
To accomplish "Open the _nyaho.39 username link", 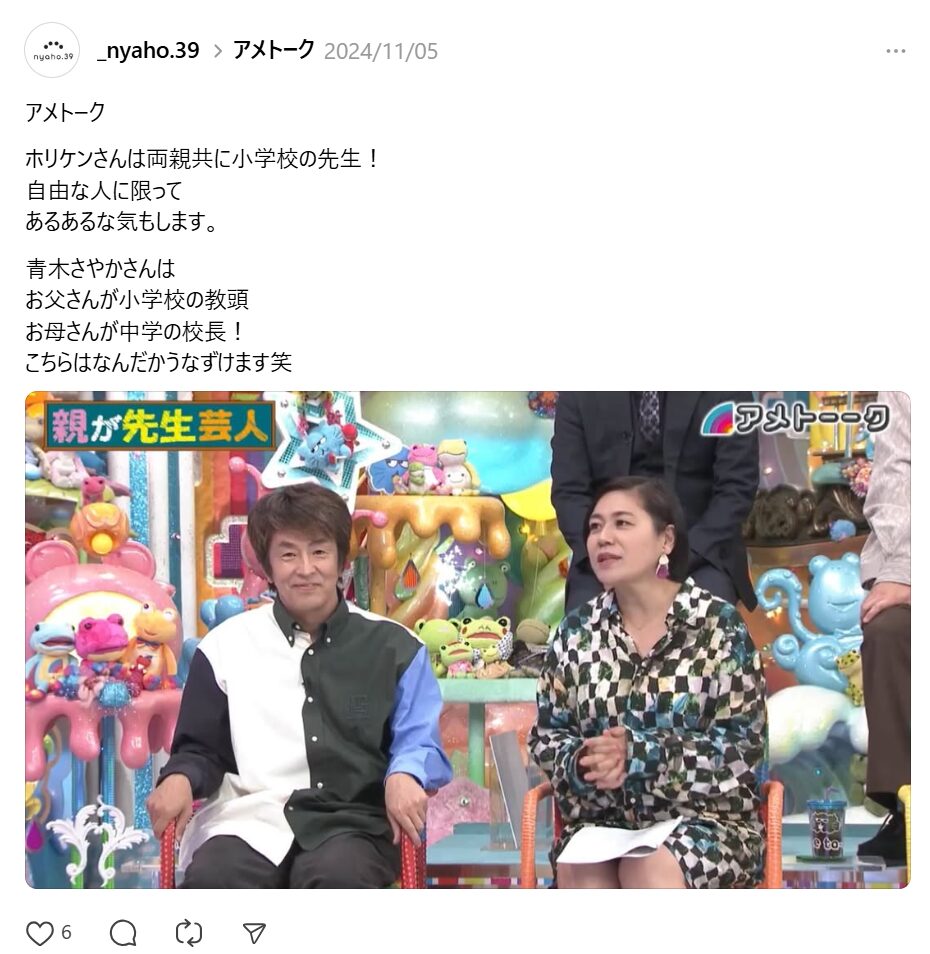I will [x=148, y=51].
